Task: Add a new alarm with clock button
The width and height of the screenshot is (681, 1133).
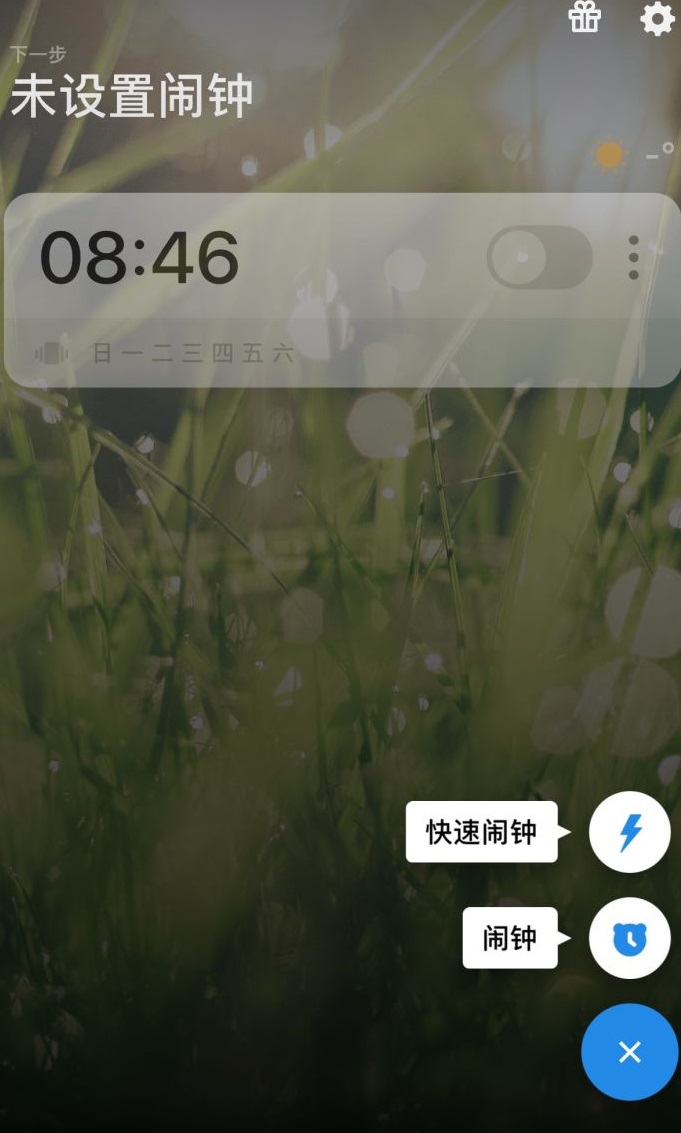Action: (x=629, y=938)
